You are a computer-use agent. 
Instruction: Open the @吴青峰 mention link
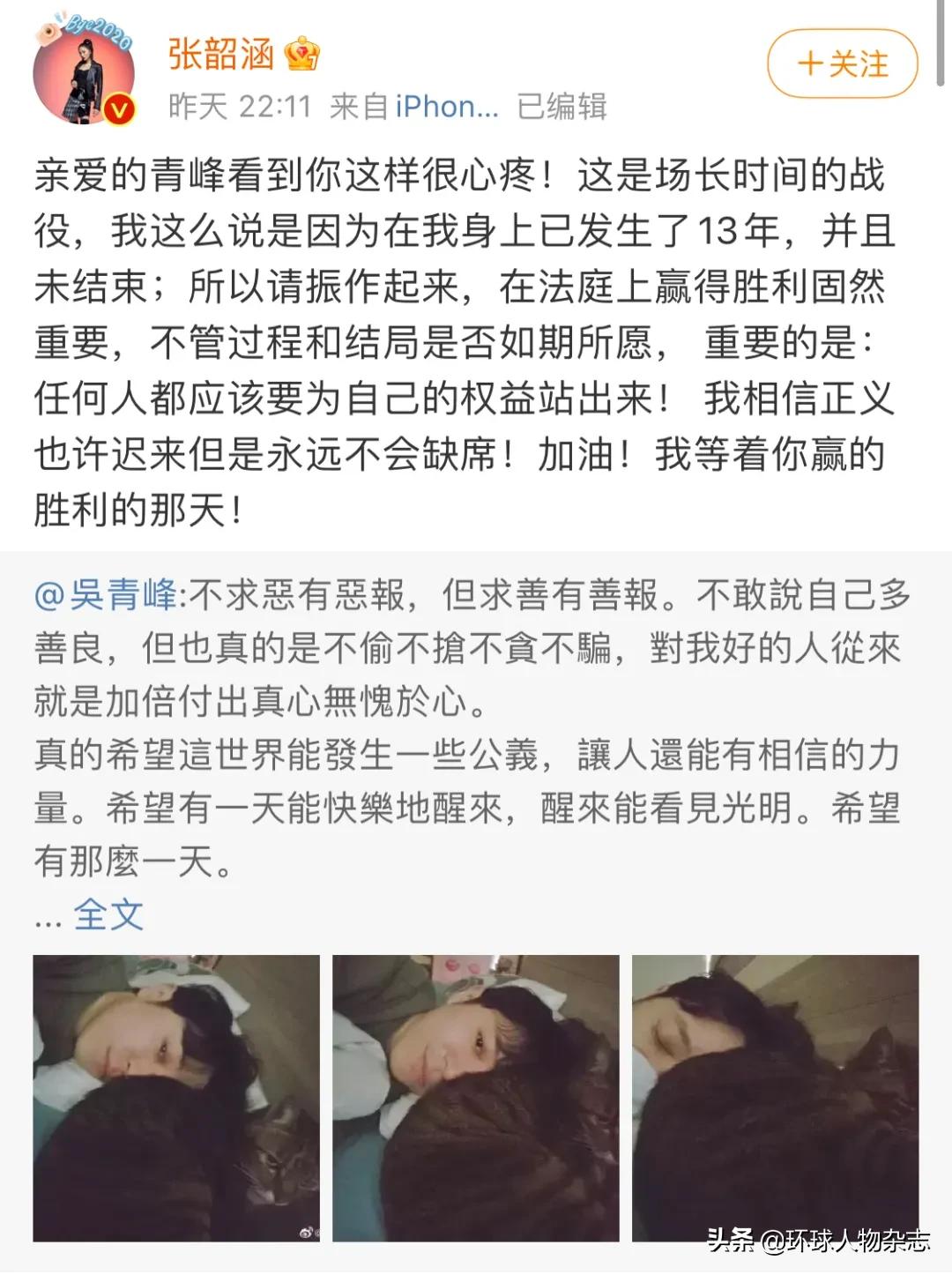[x=106, y=595]
